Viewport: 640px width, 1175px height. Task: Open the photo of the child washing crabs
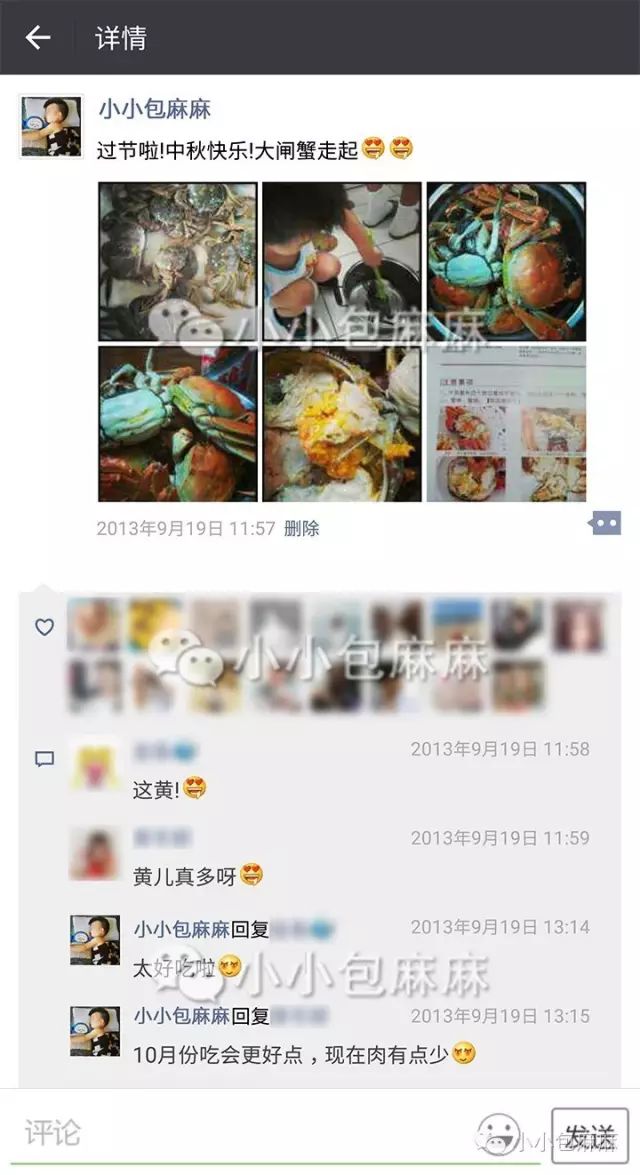point(342,262)
